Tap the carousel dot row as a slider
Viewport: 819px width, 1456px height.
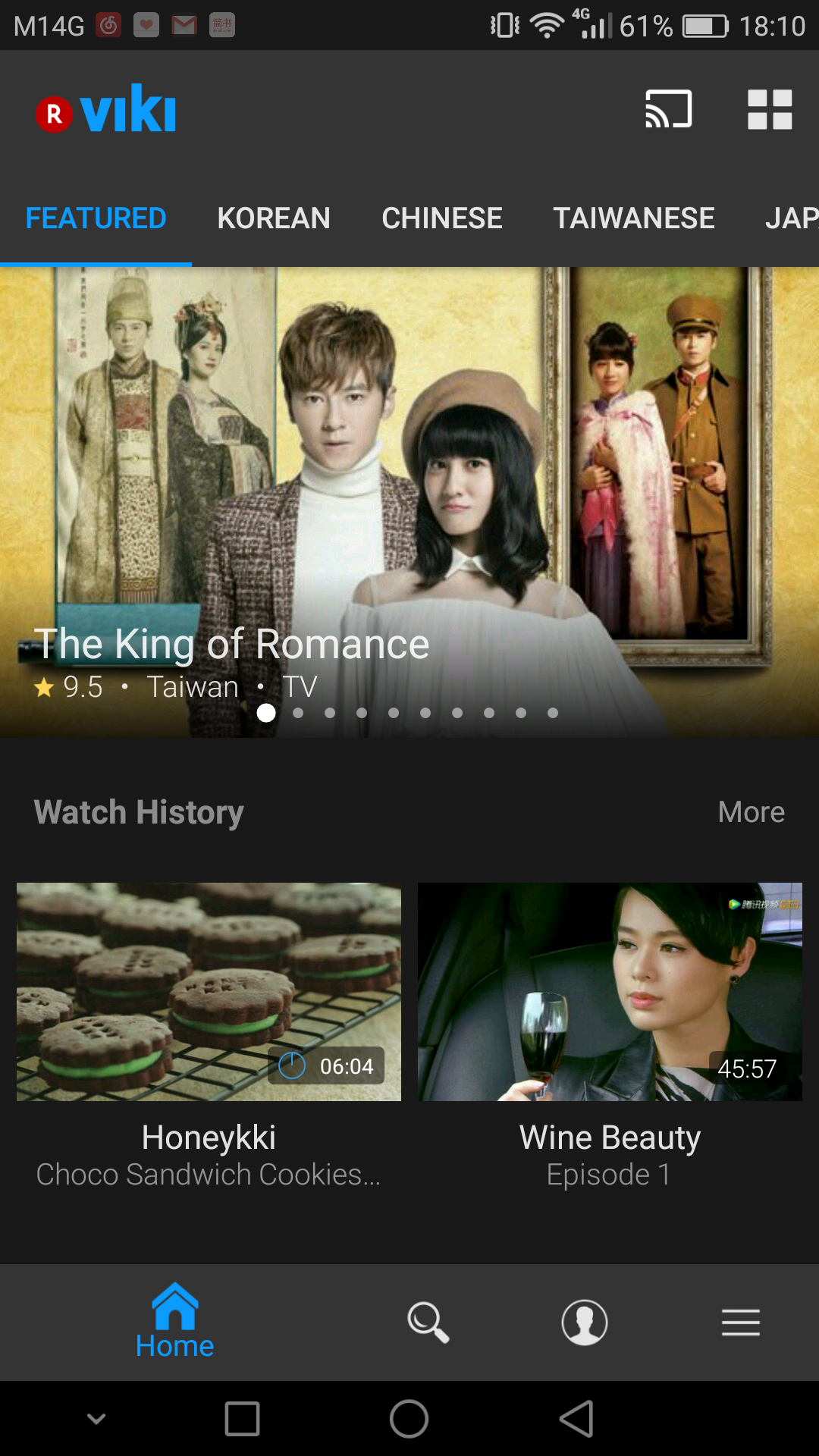pyautogui.click(x=409, y=713)
